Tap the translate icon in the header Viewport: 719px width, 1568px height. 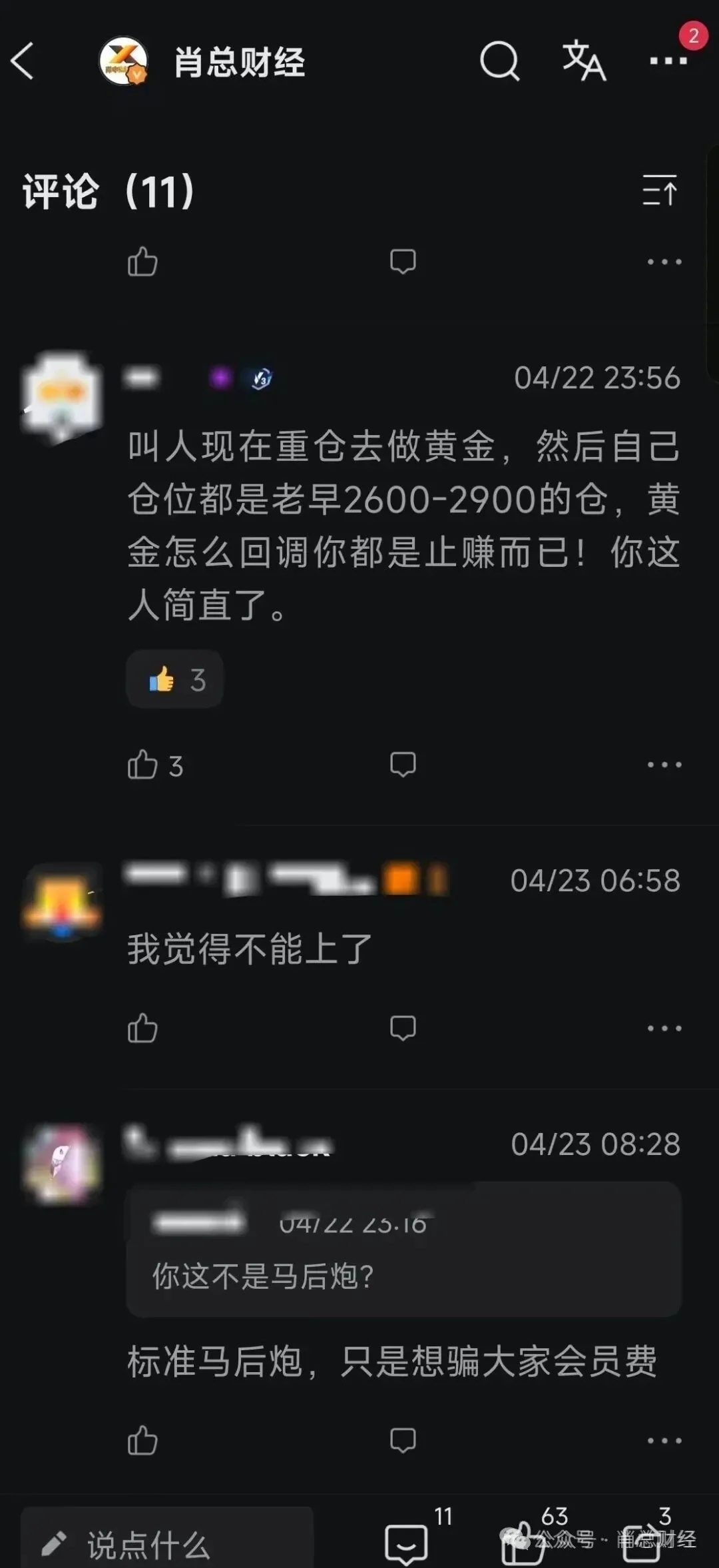tap(584, 61)
